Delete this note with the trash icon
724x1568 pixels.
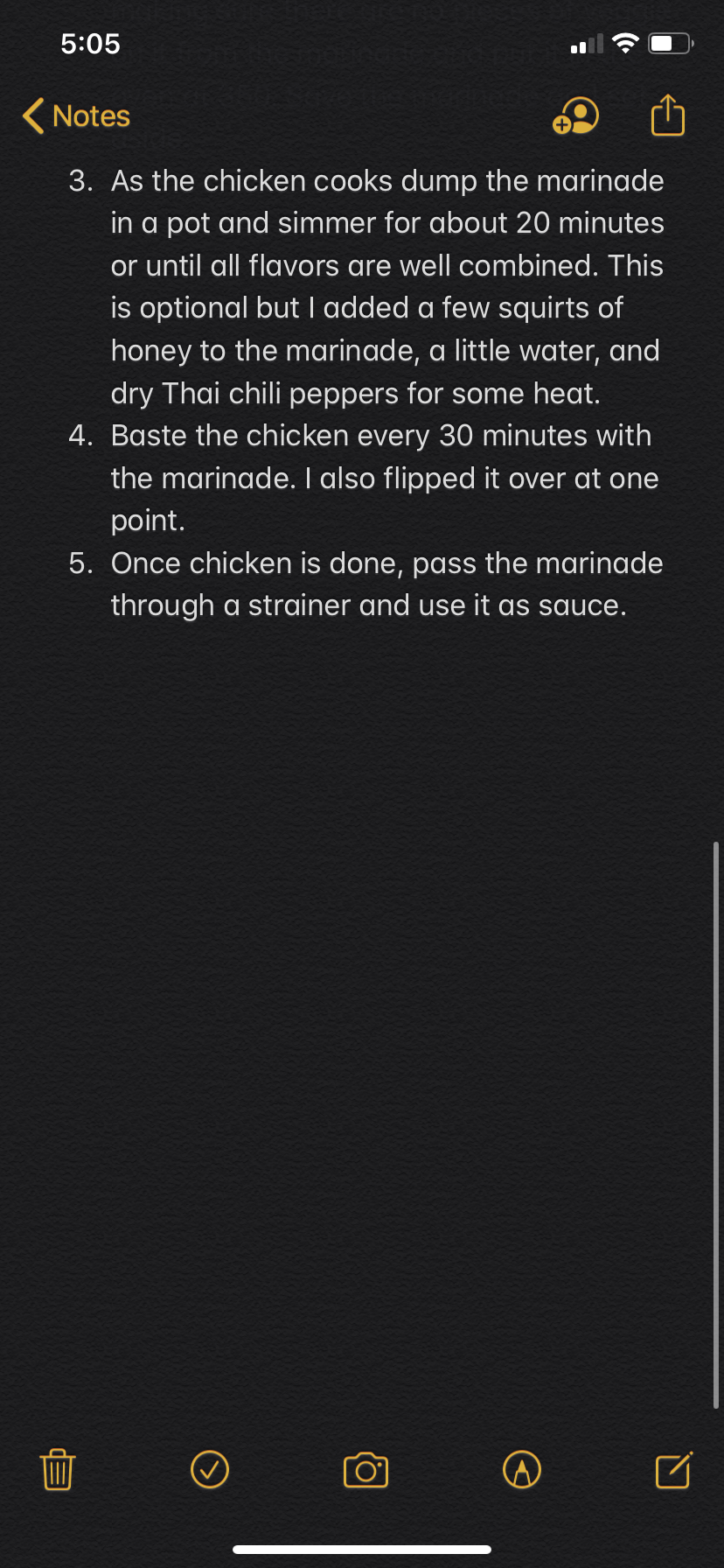(x=58, y=1469)
